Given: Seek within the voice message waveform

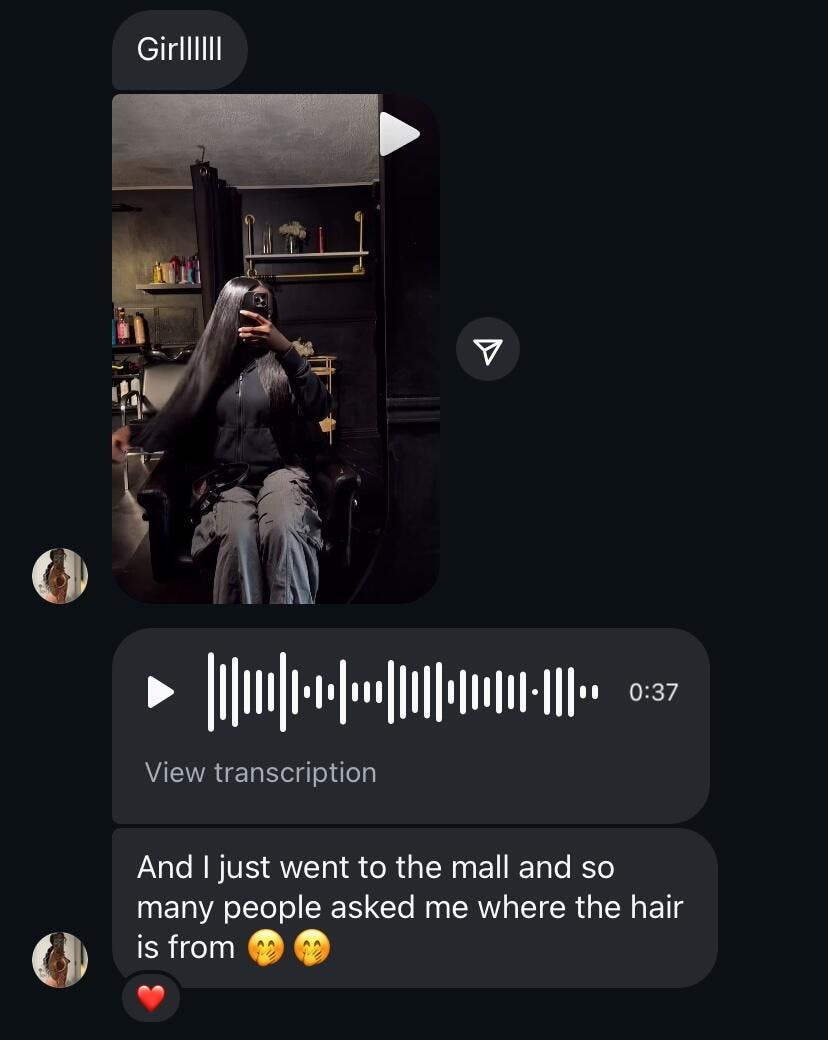Looking at the screenshot, I should click(x=402, y=691).
